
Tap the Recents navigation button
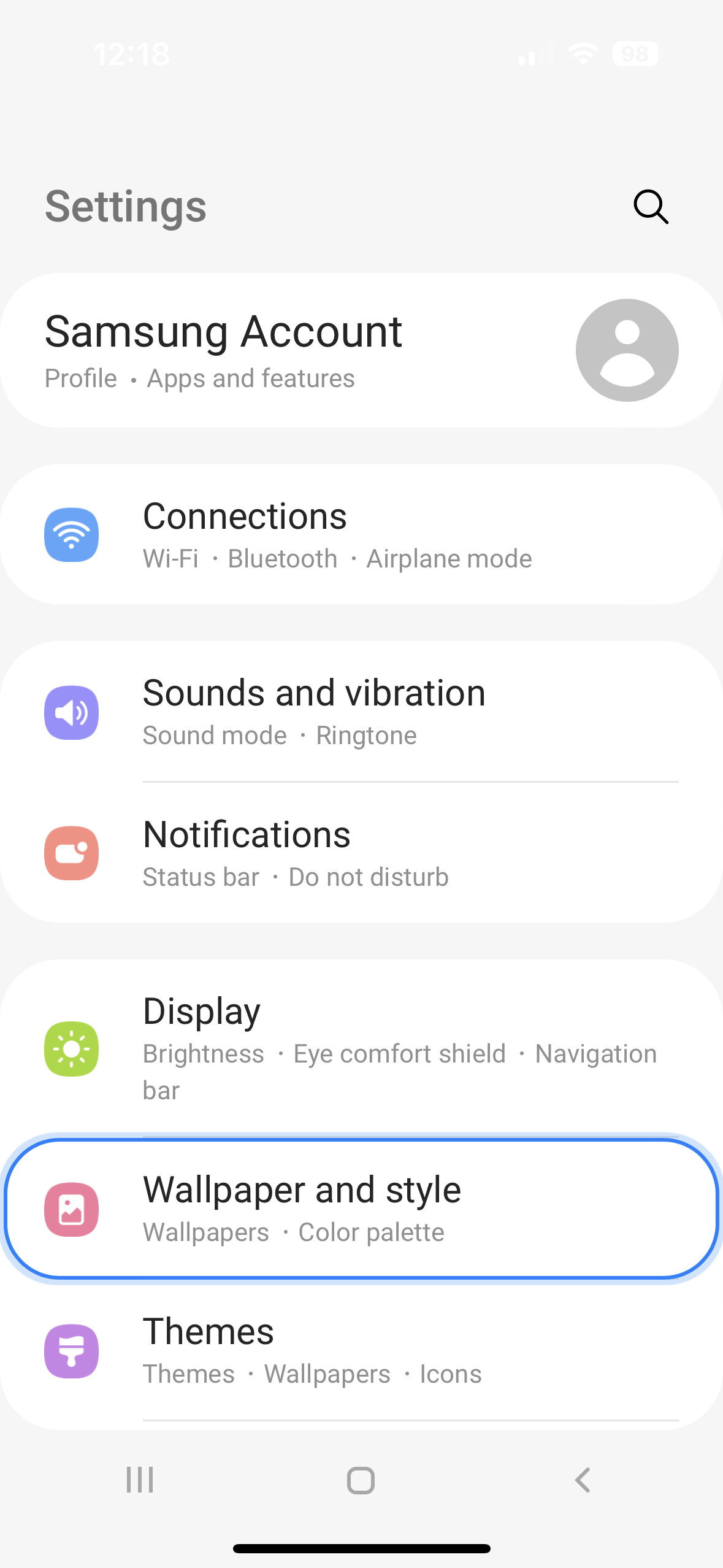[x=139, y=1480]
